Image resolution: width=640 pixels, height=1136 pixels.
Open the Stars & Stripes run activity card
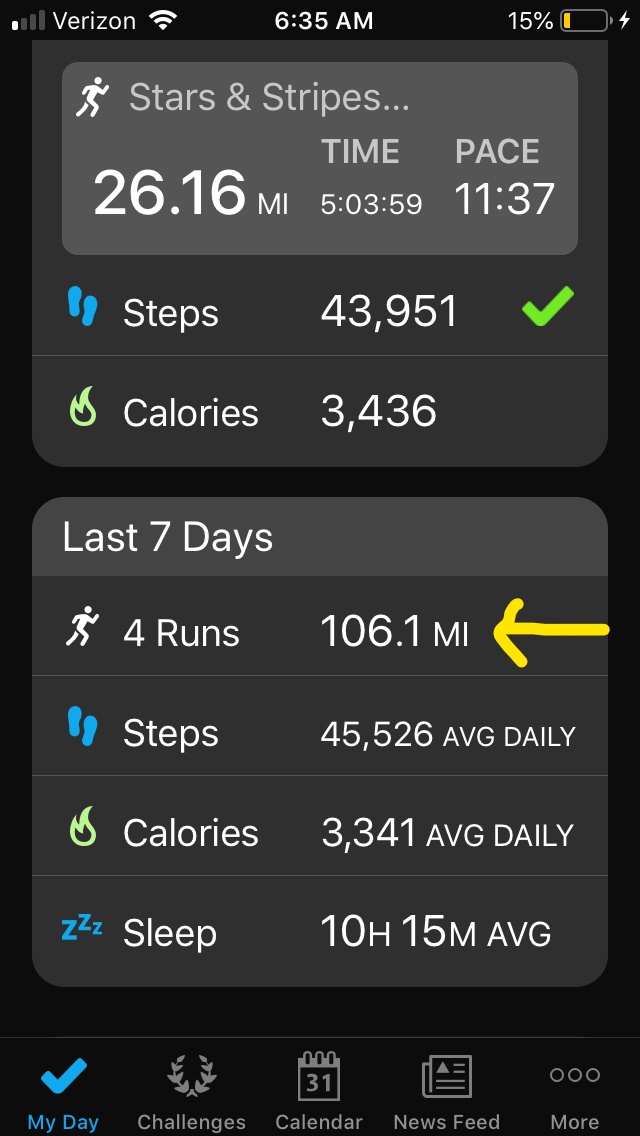[x=320, y=158]
